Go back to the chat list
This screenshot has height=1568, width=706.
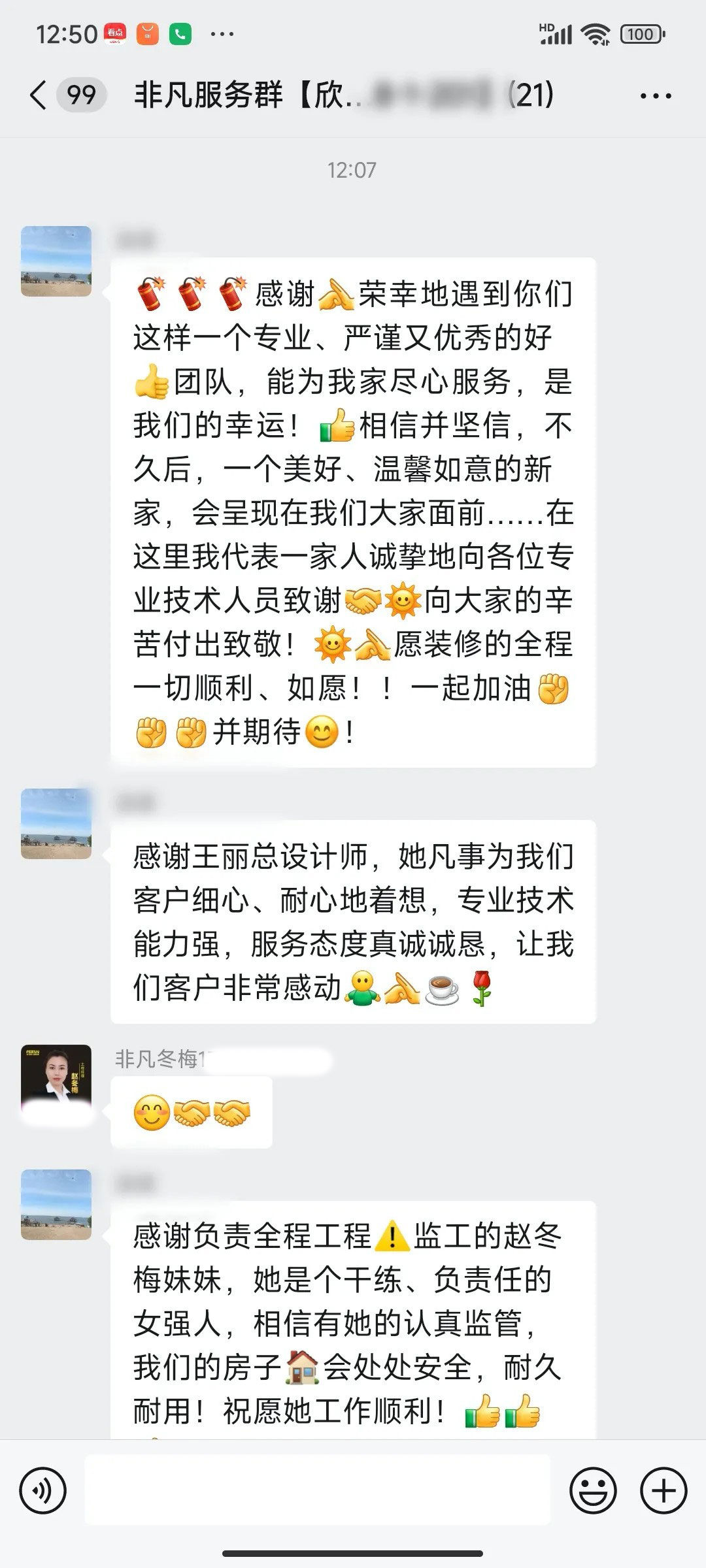click(x=39, y=95)
